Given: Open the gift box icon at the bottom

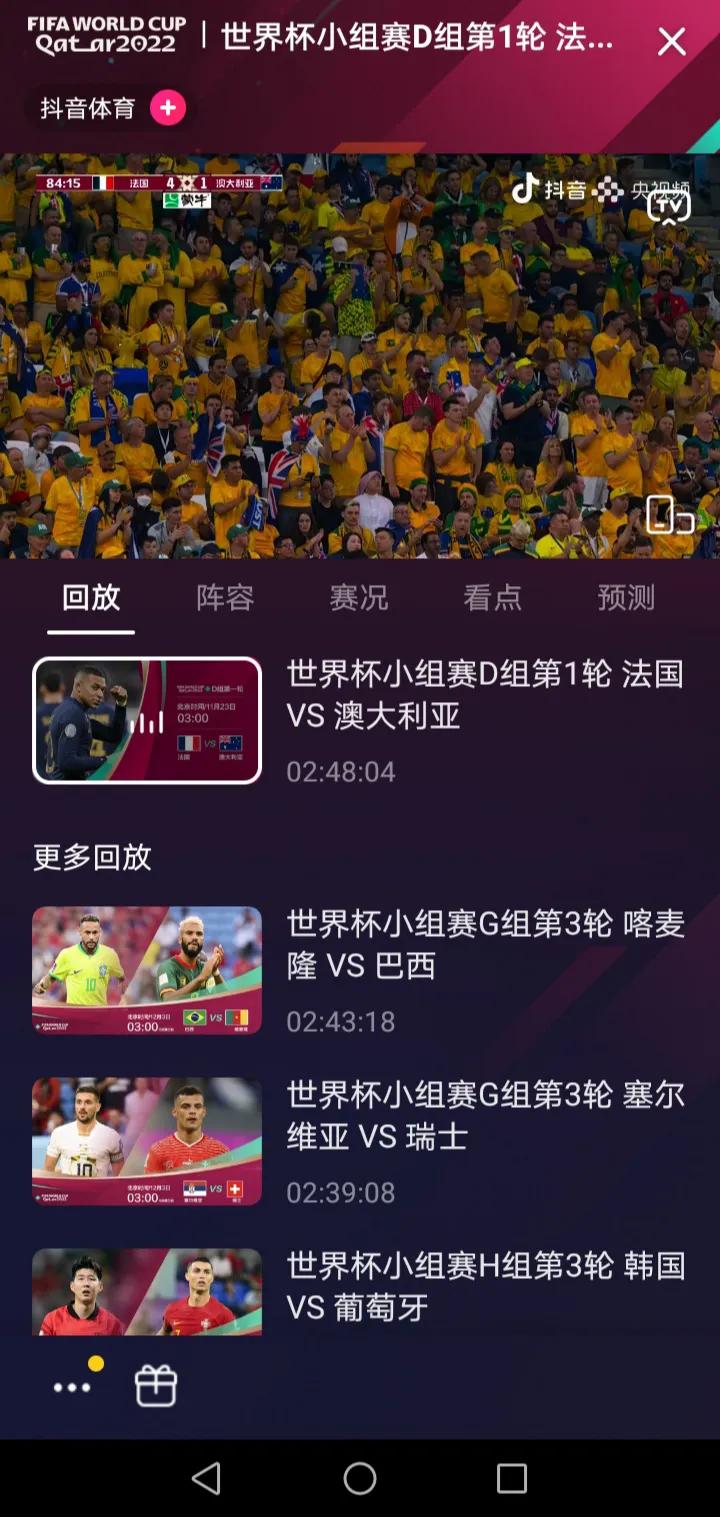Looking at the screenshot, I should coord(156,1387).
